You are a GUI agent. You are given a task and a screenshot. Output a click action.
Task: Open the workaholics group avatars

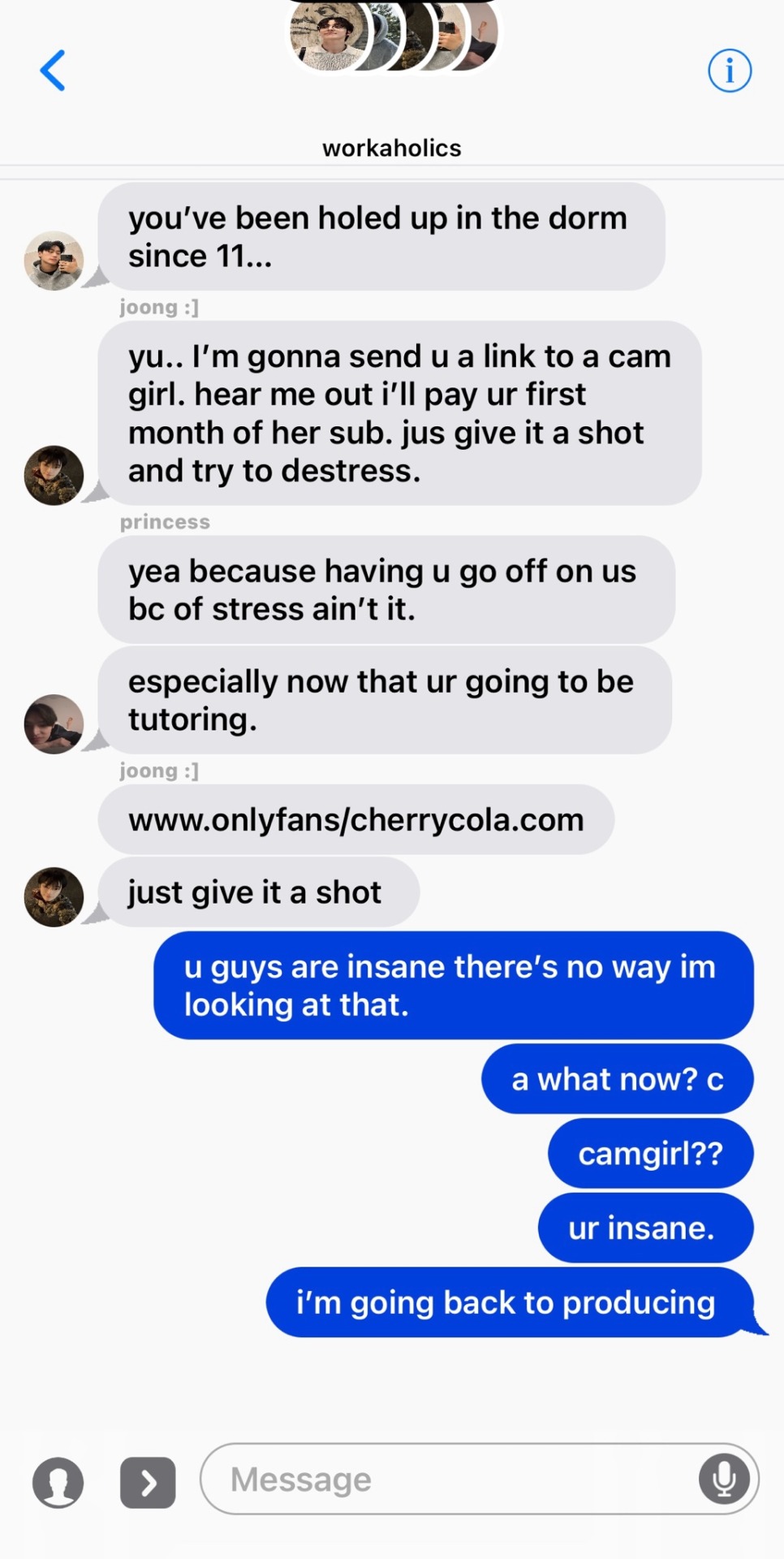pos(393,37)
